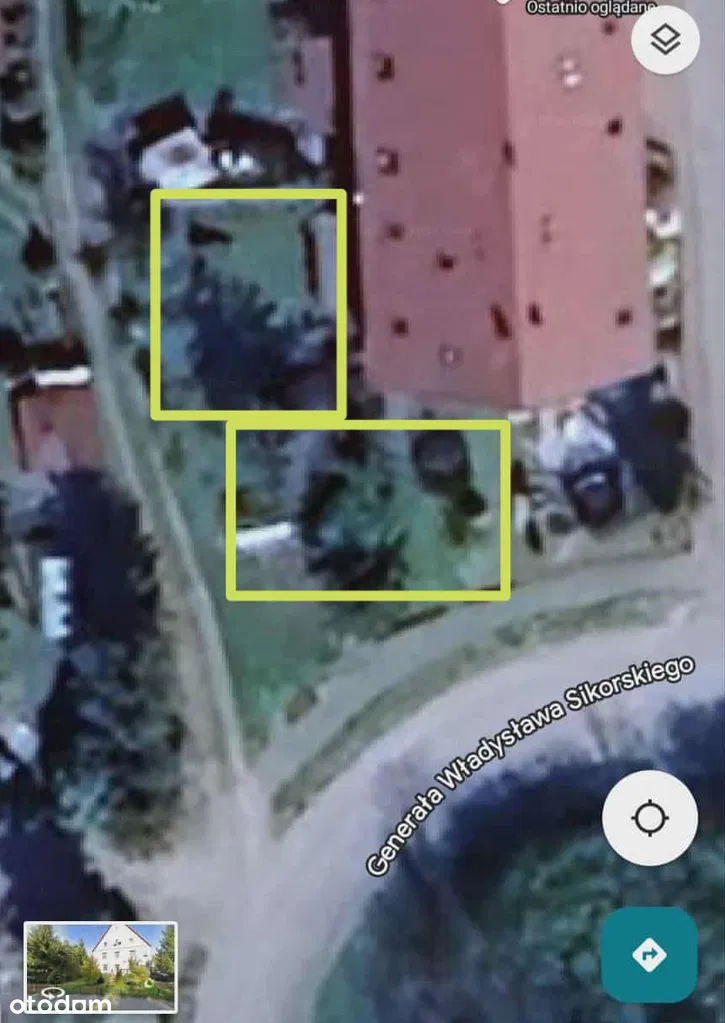Screen dimensions: 725x1023
Task: Open the map layers selector
Action: tap(665, 41)
